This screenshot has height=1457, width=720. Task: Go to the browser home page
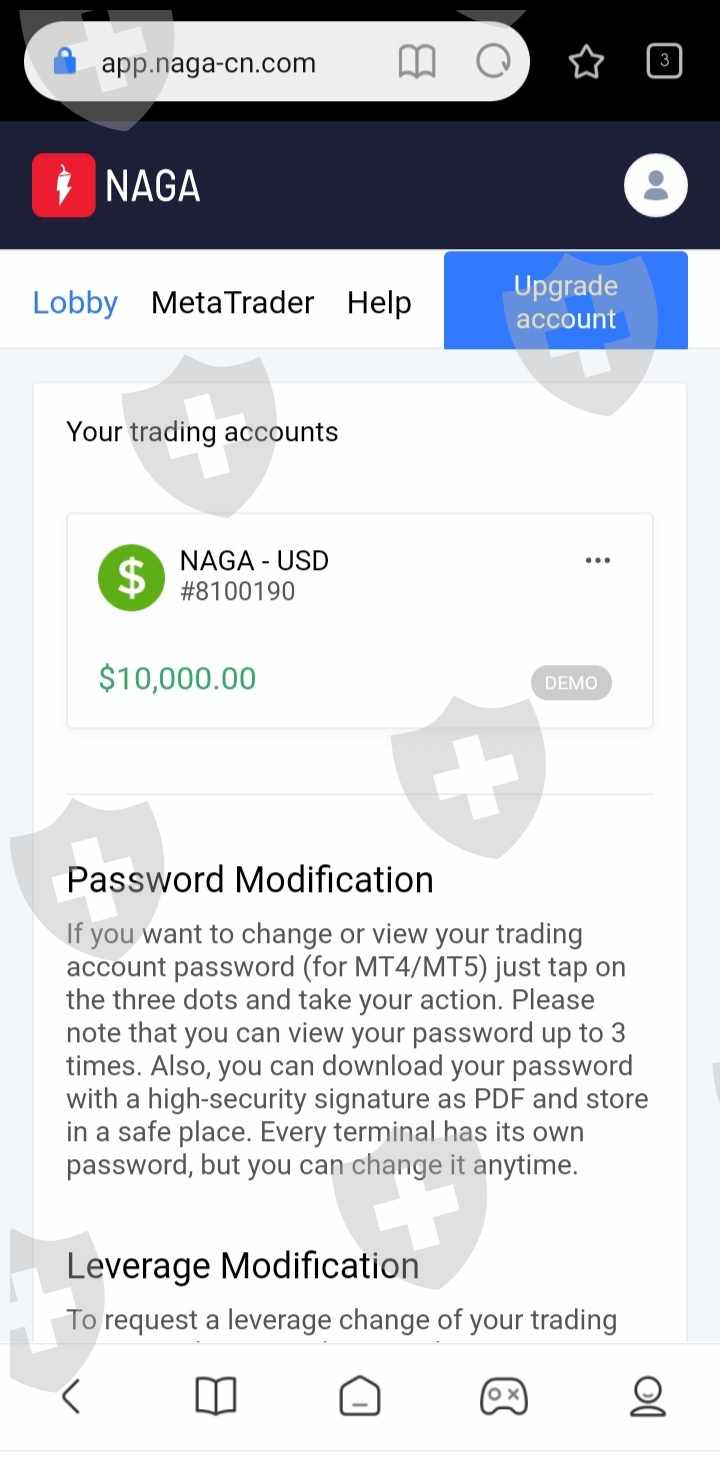click(x=360, y=1396)
